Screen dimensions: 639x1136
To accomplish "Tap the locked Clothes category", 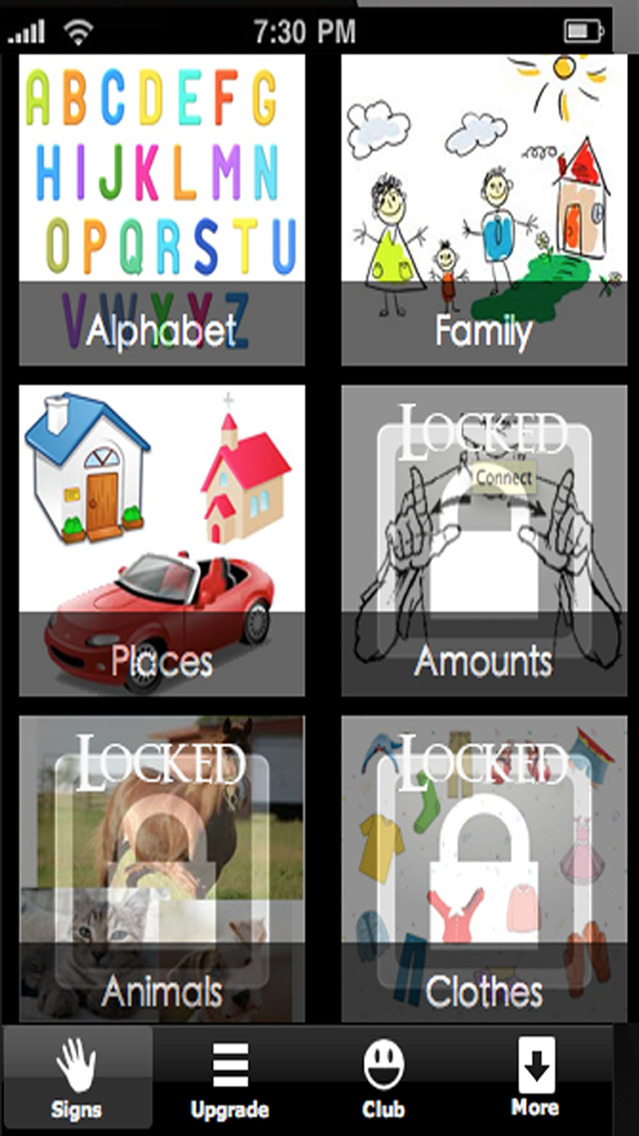I will tap(483, 869).
